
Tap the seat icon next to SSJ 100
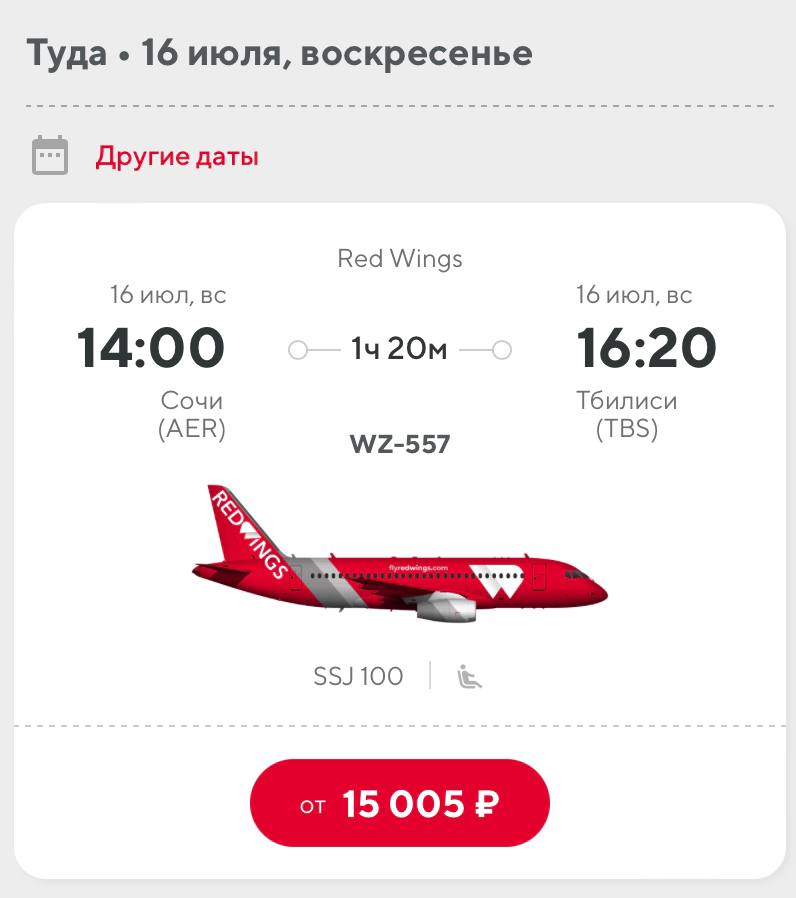pos(469,677)
